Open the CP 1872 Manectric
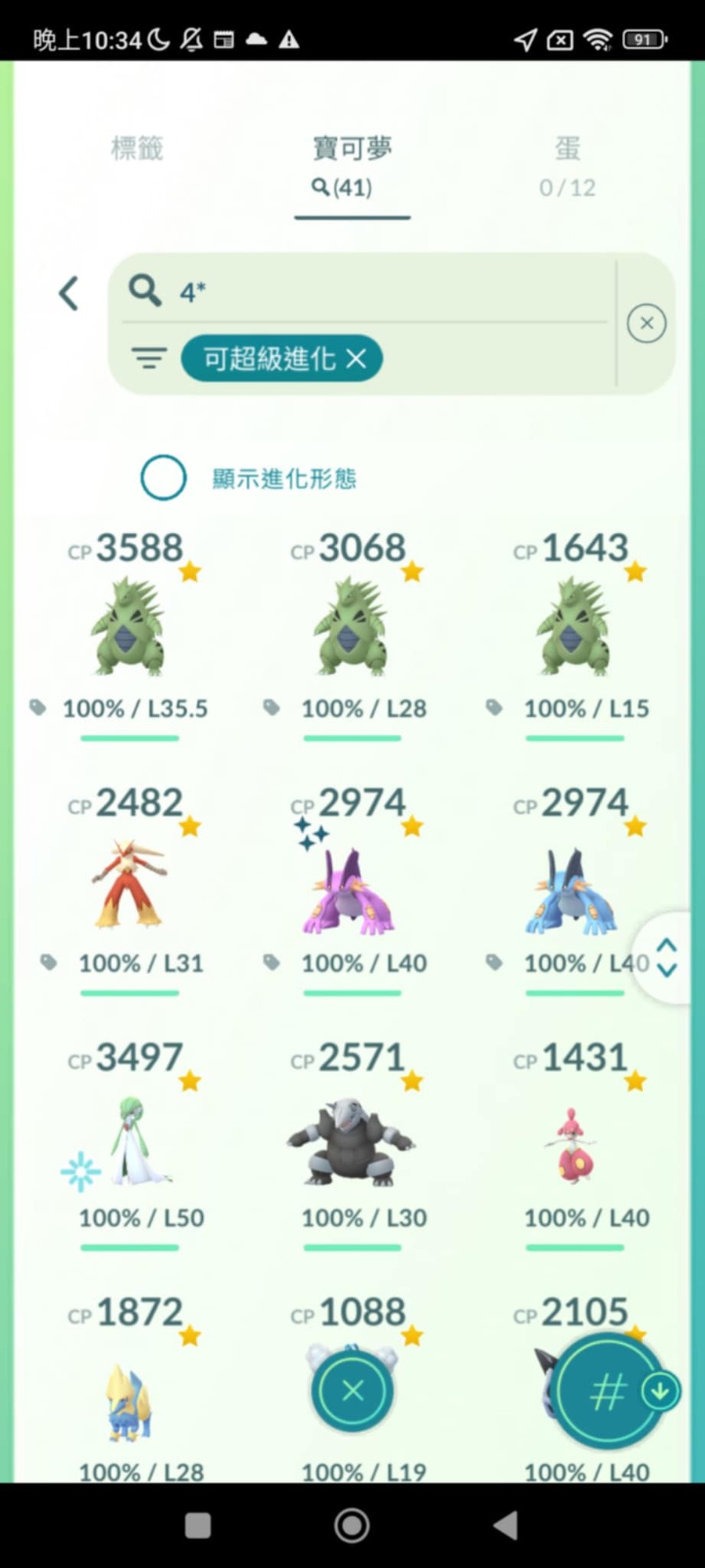Screen dimensions: 705x1568 pos(129,1399)
